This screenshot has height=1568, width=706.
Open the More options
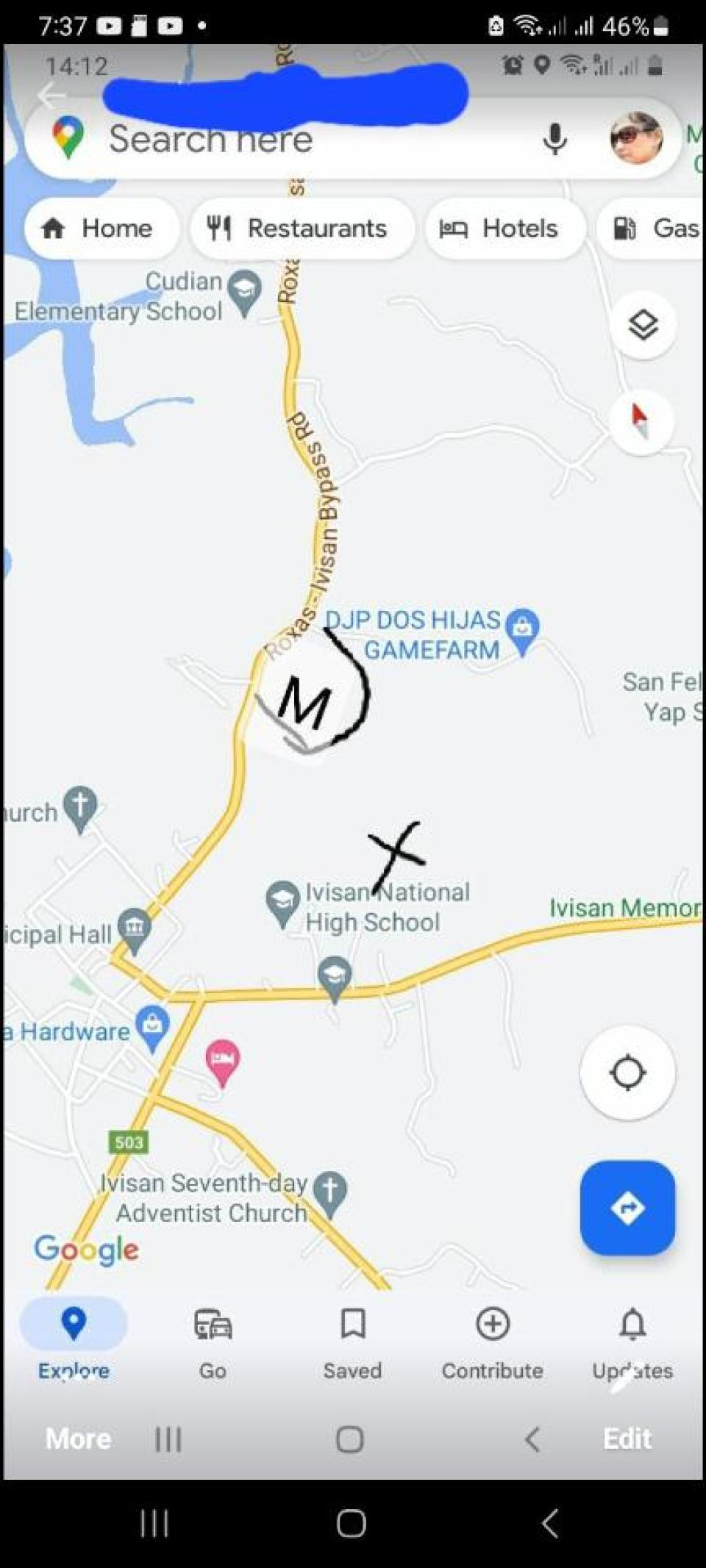78,1438
